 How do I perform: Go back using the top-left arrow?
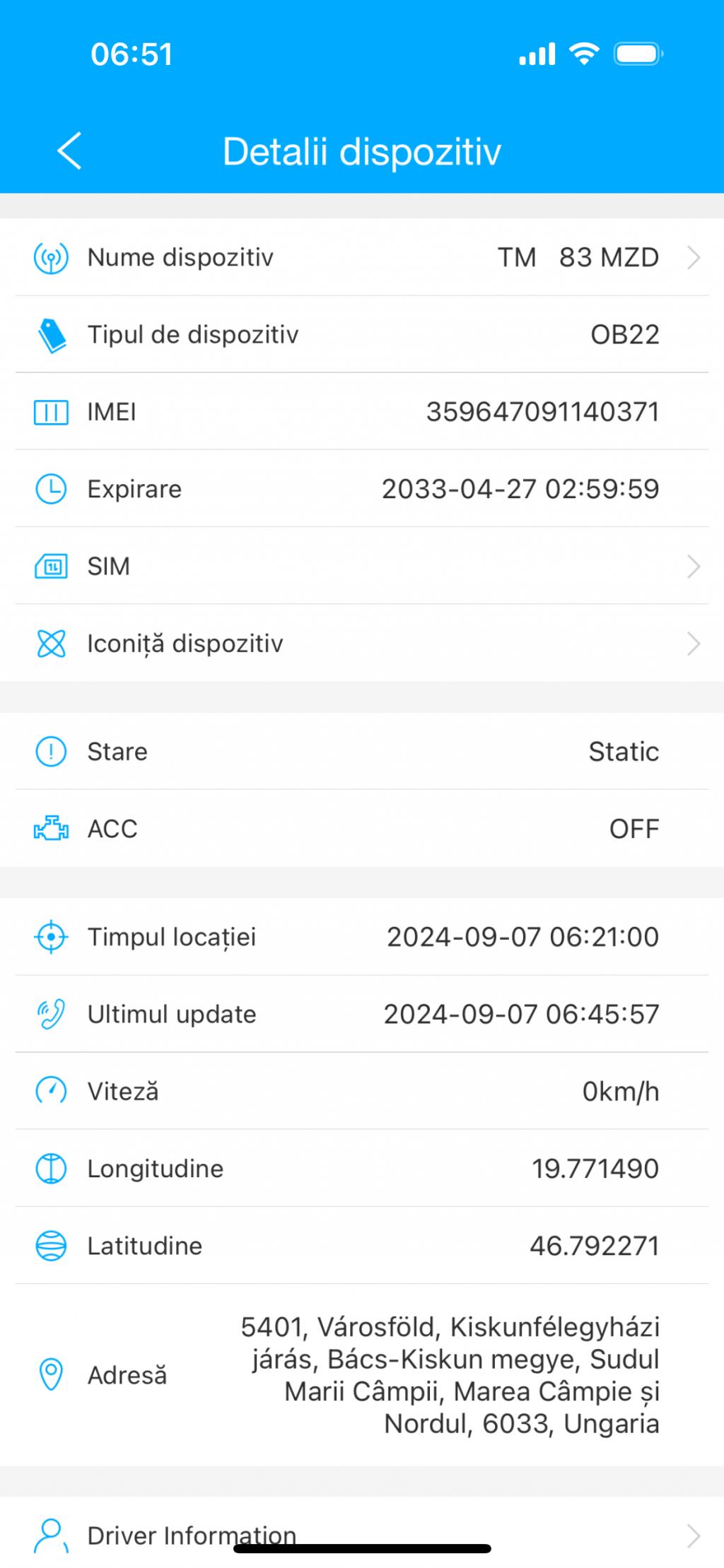click(x=69, y=151)
